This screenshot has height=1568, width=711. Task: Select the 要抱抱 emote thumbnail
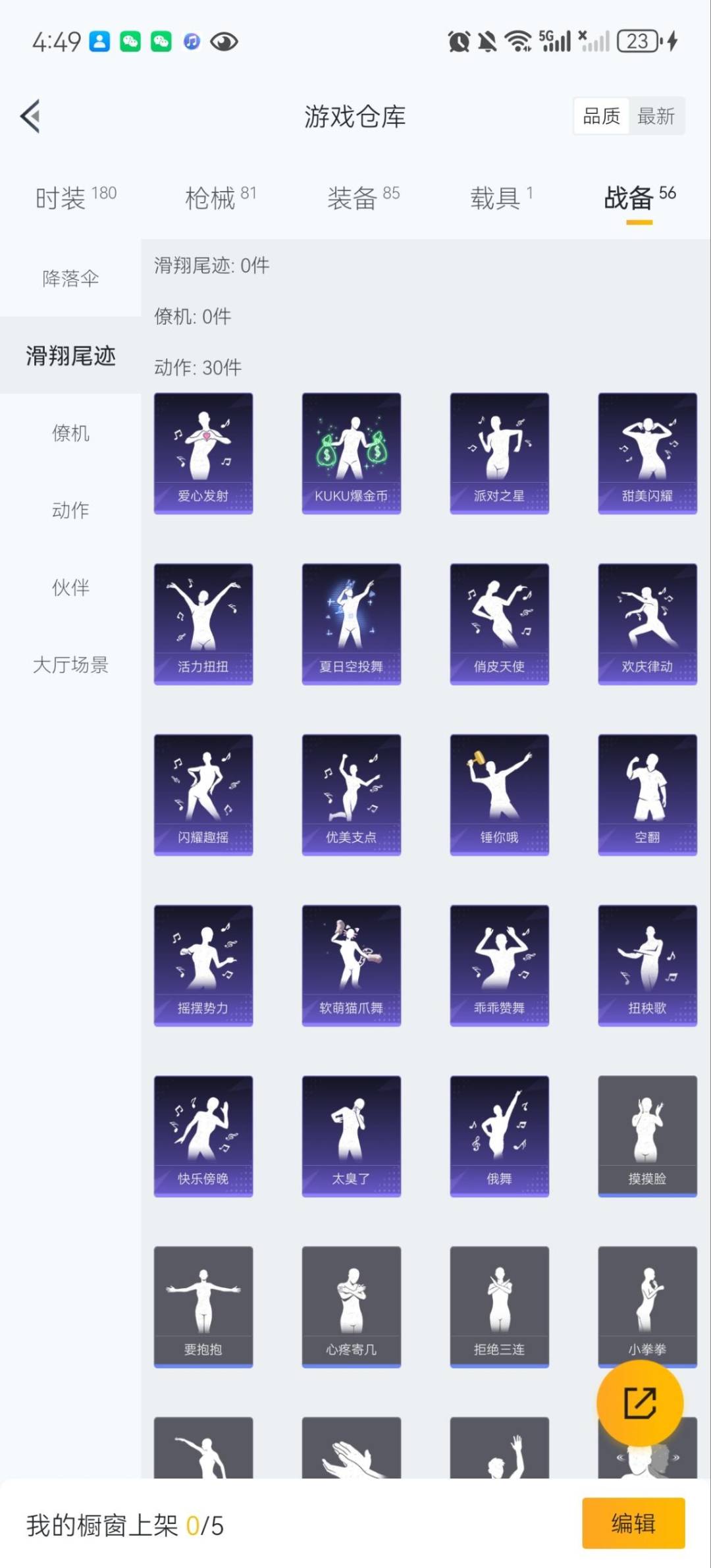point(203,1307)
